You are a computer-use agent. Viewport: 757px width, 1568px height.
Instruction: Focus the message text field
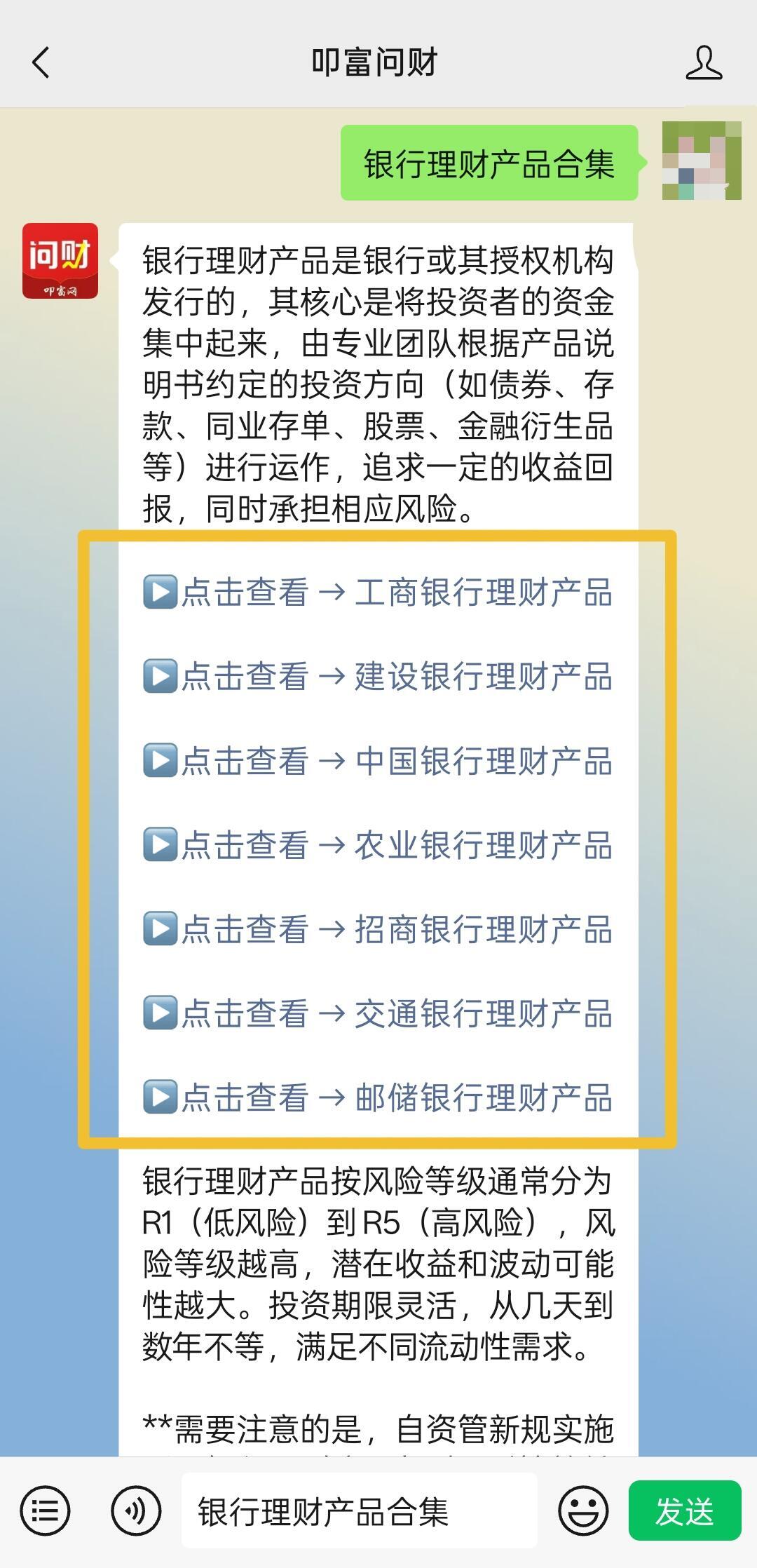[x=359, y=1510]
